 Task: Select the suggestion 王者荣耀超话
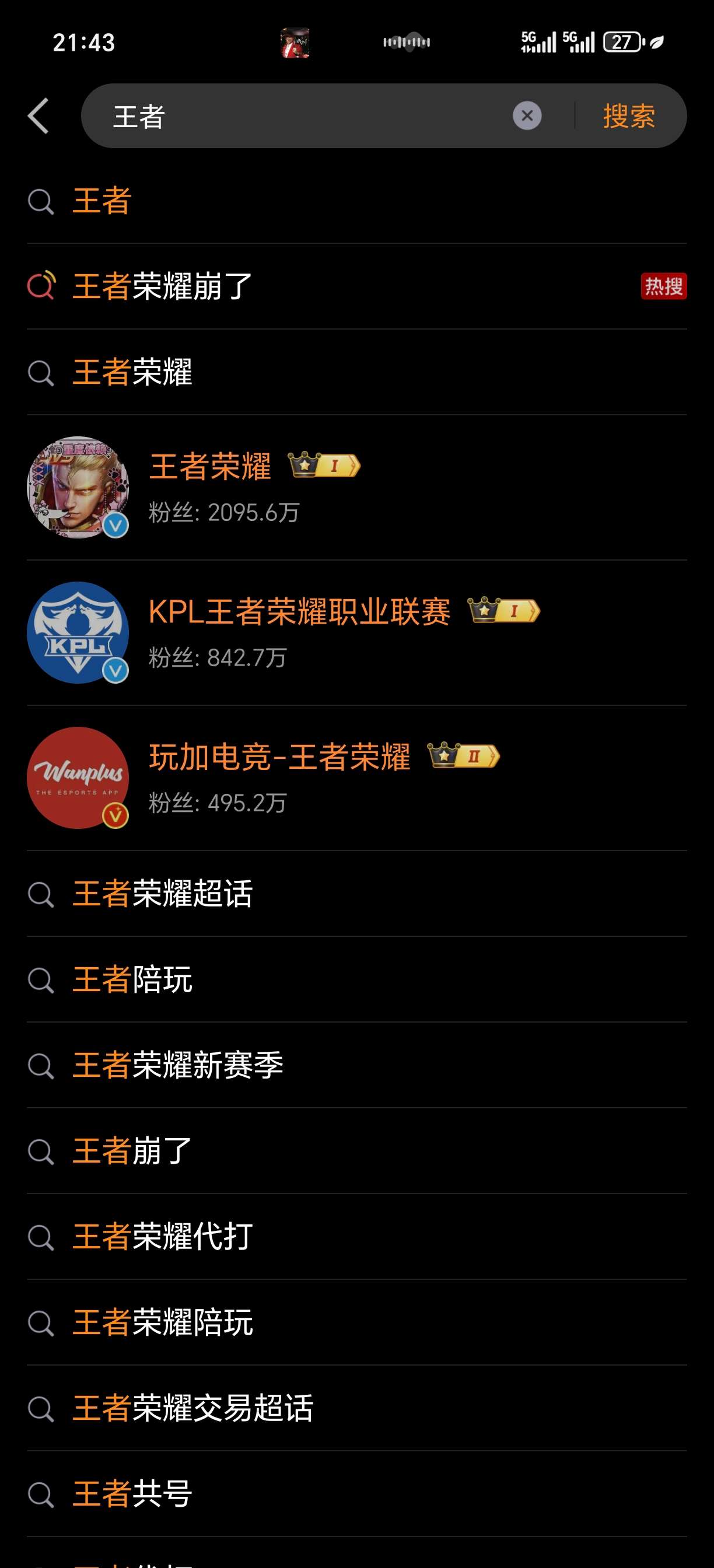[163, 894]
